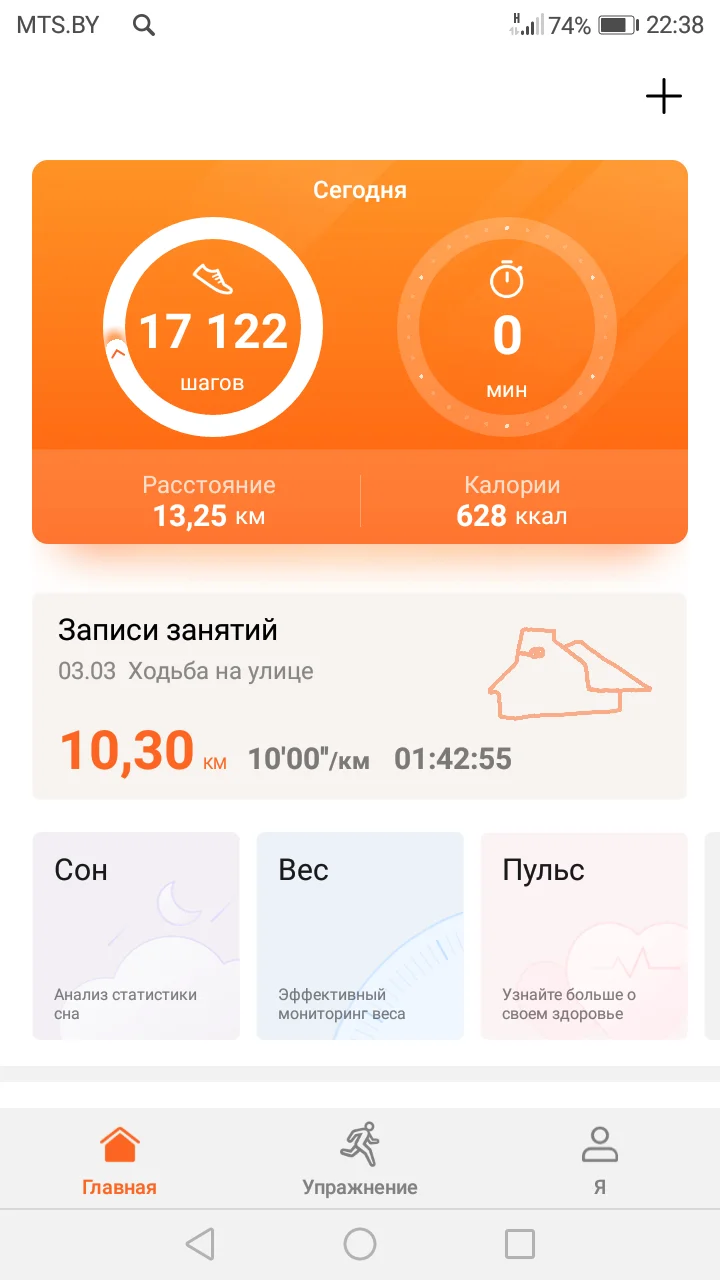720x1280 pixels.
Task: Switch to the Упражнение tab
Action: pyautogui.click(x=360, y=1160)
